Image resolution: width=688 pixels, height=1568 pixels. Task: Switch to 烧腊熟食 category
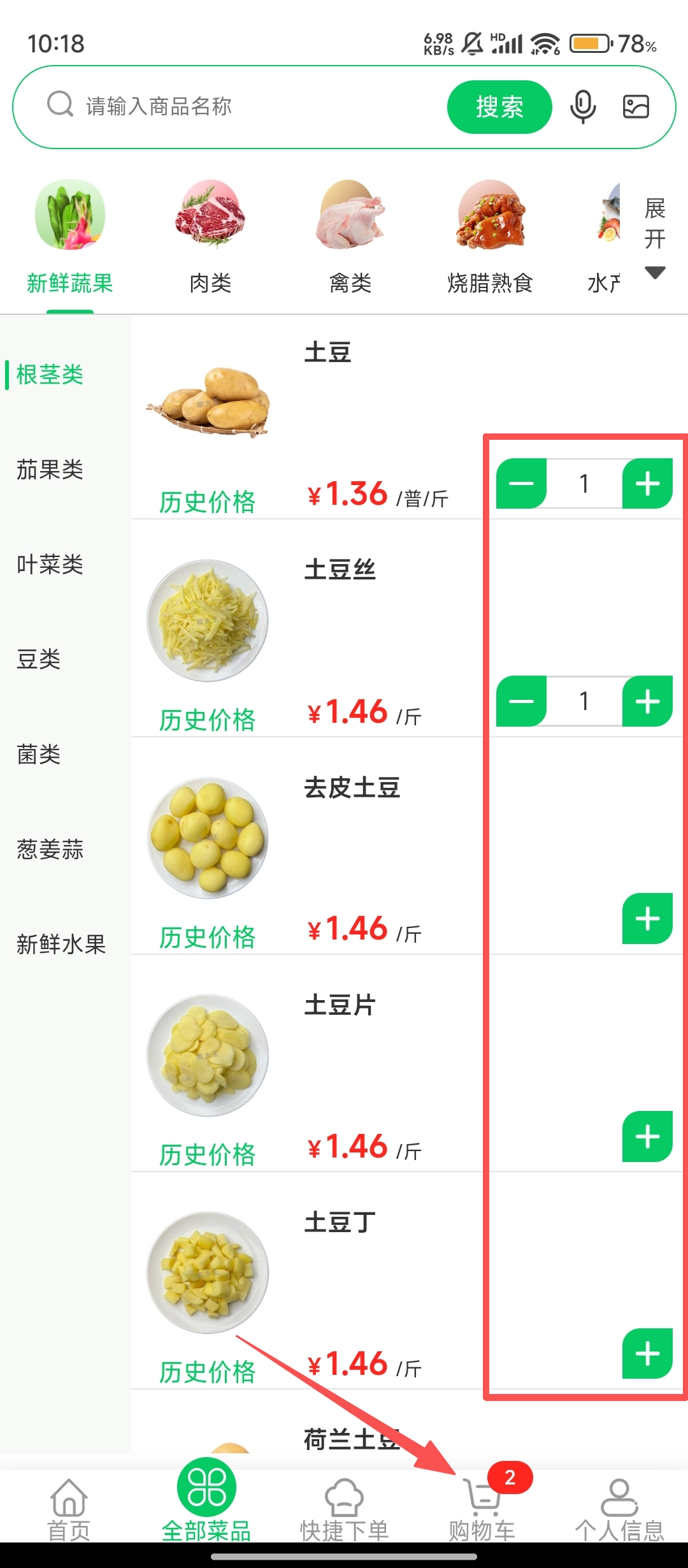coord(490,237)
